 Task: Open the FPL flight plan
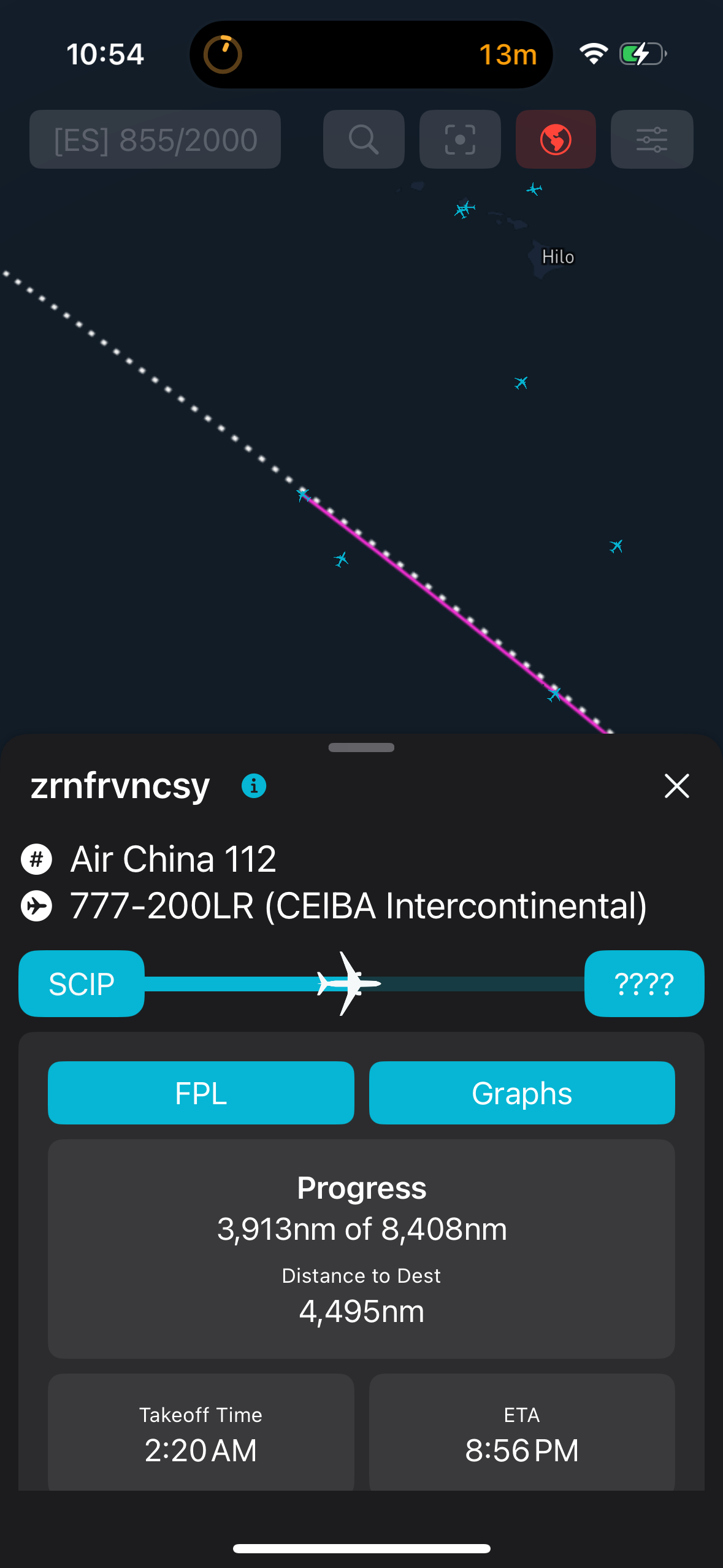201,1093
